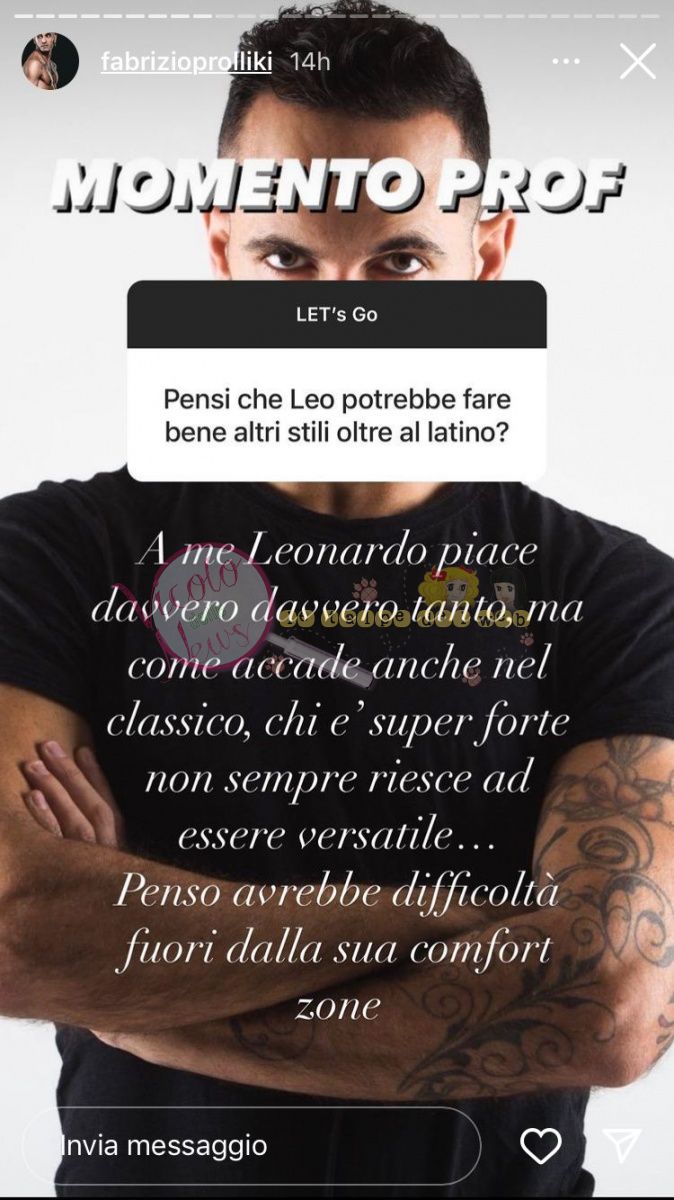Tap the Invia messaggio reply field
The height and width of the screenshot is (1200, 674).
click(x=250, y=1145)
